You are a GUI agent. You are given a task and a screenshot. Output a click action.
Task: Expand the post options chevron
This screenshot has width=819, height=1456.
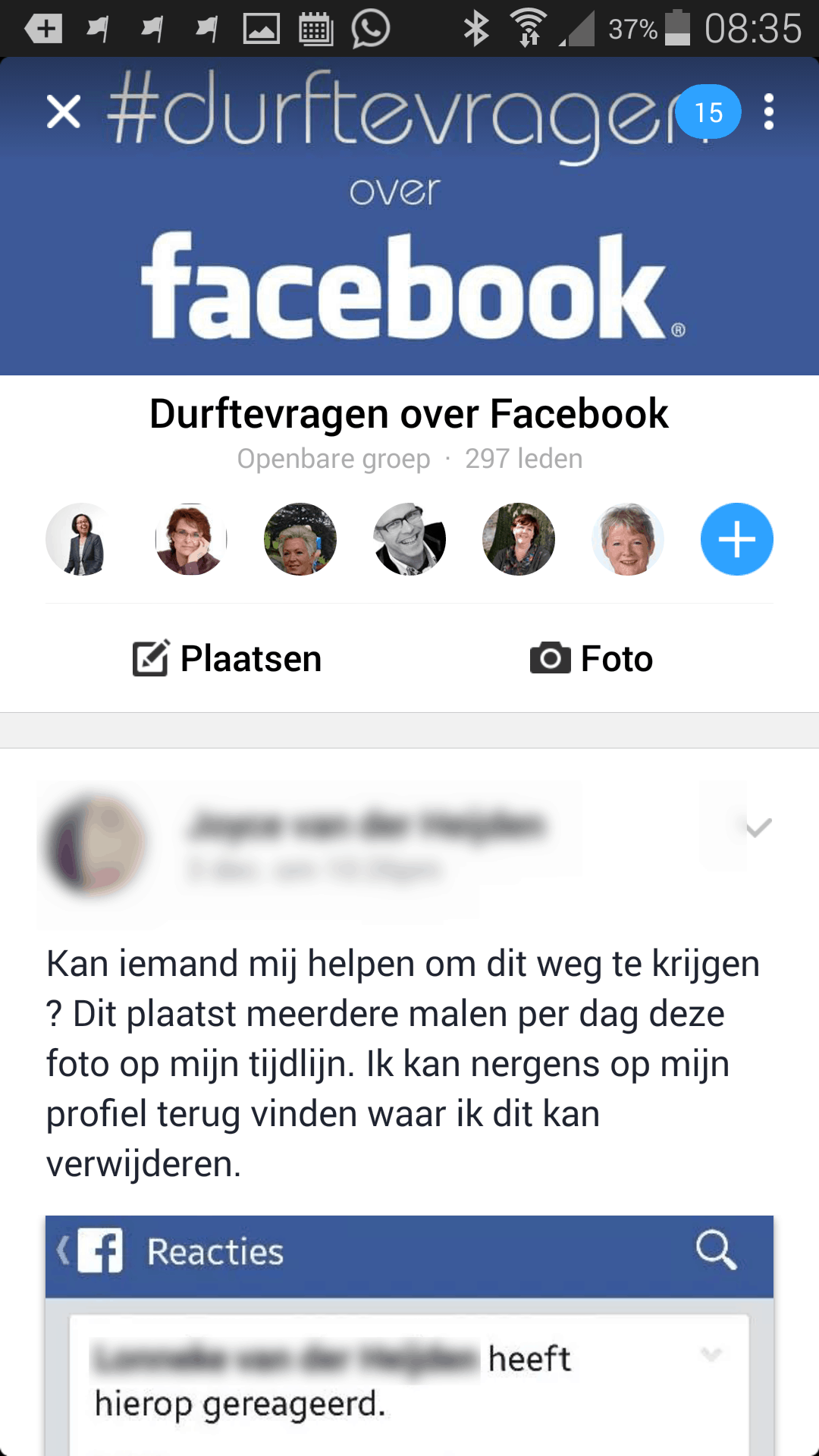pyautogui.click(x=758, y=827)
